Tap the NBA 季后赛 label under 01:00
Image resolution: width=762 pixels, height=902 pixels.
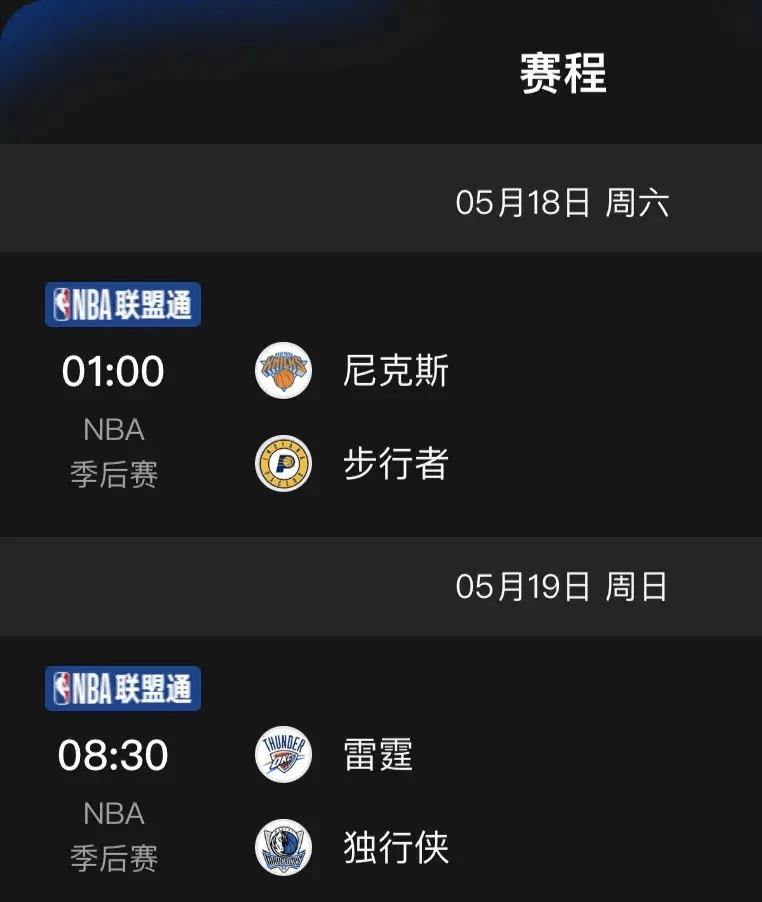(114, 452)
